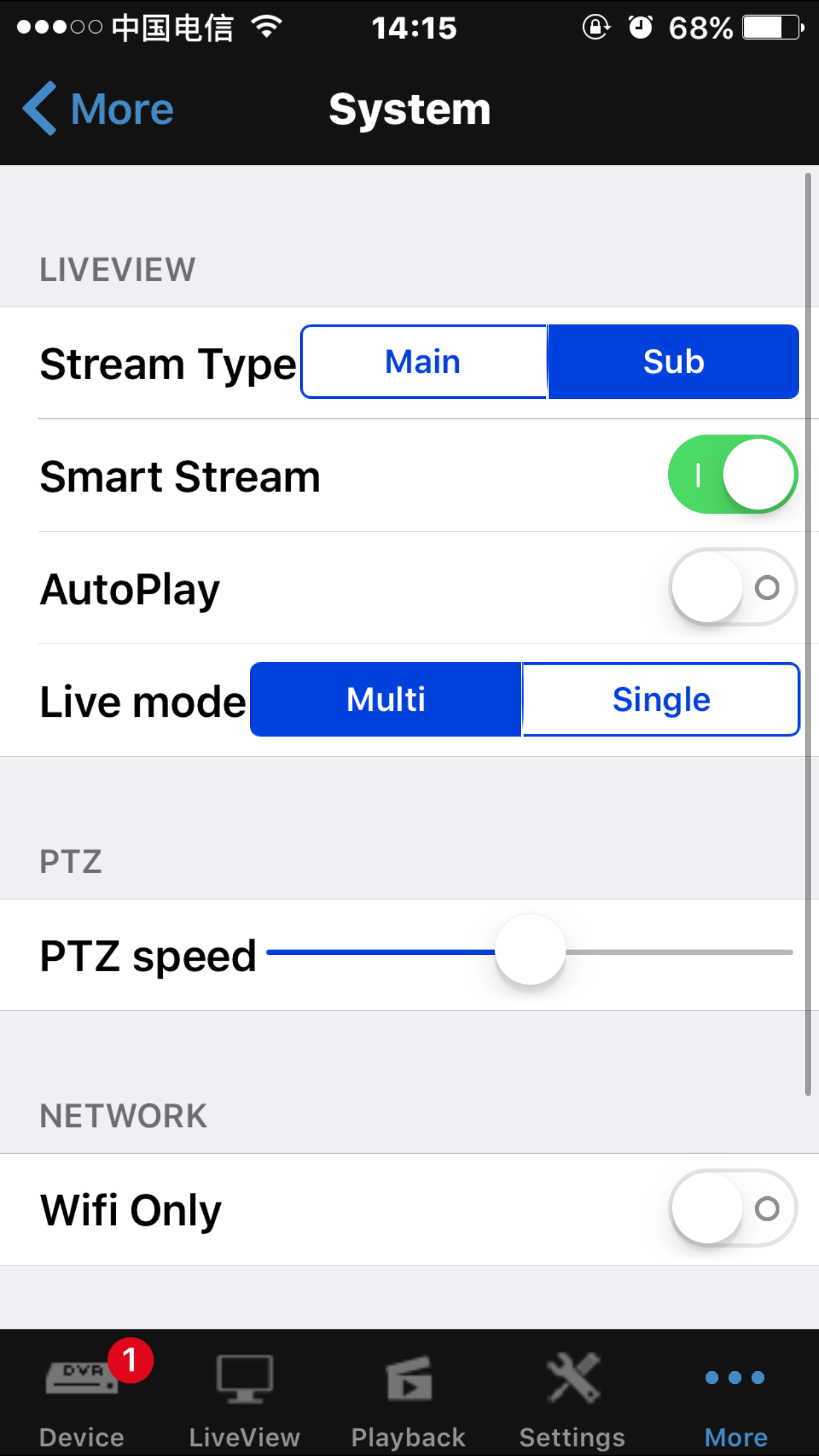The image size is (819, 1456).
Task: Set Live mode to Single
Action: 661,700
